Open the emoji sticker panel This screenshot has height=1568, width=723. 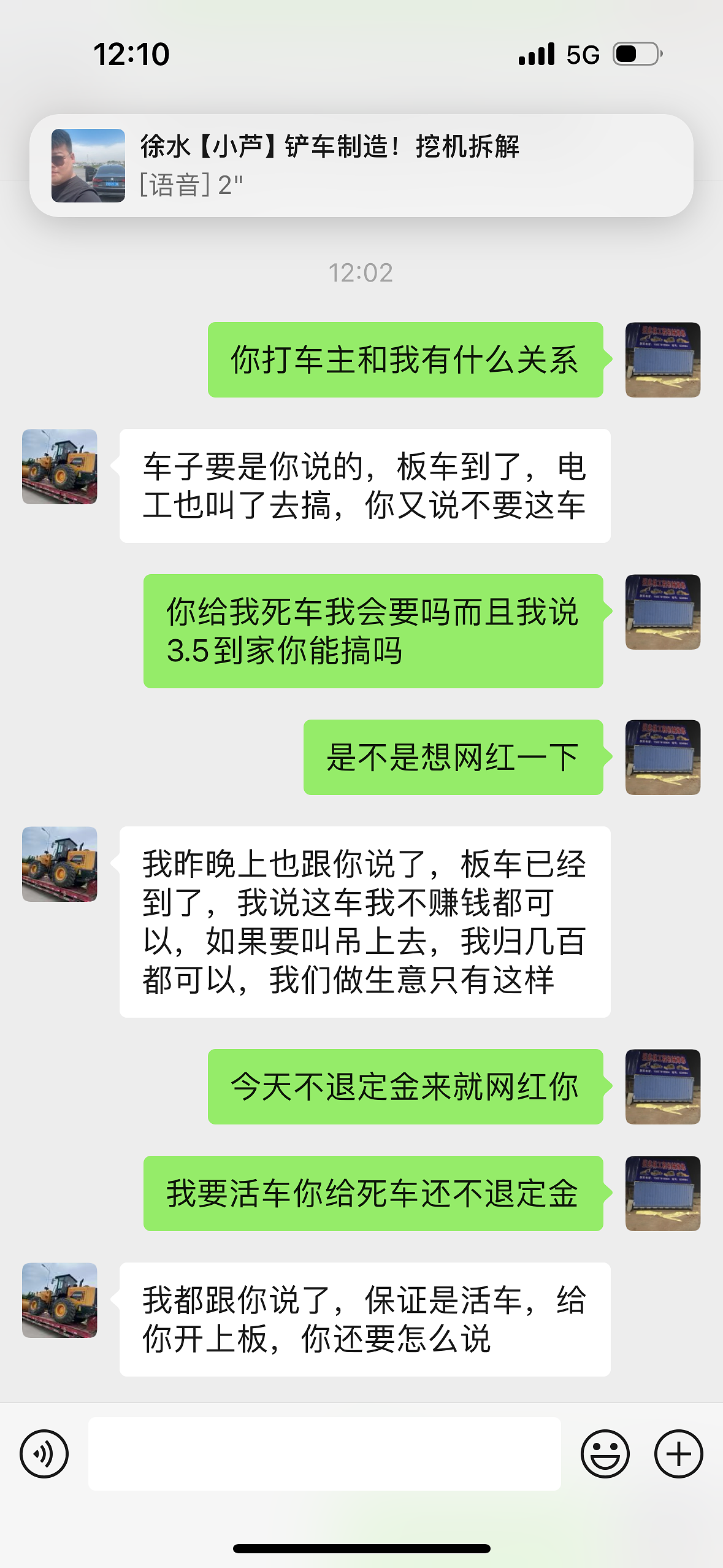(605, 1453)
